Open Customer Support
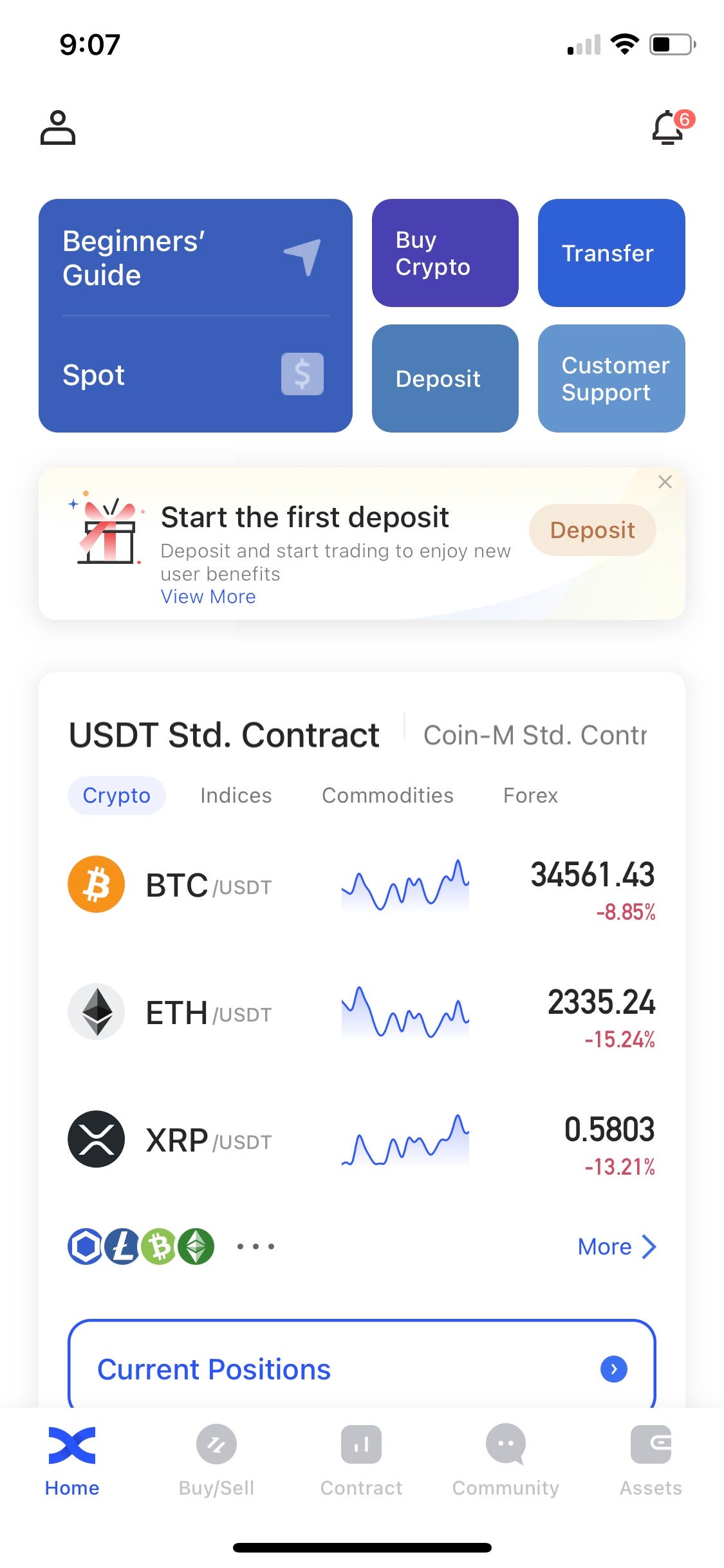This screenshot has height=1568, width=724. point(611,378)
